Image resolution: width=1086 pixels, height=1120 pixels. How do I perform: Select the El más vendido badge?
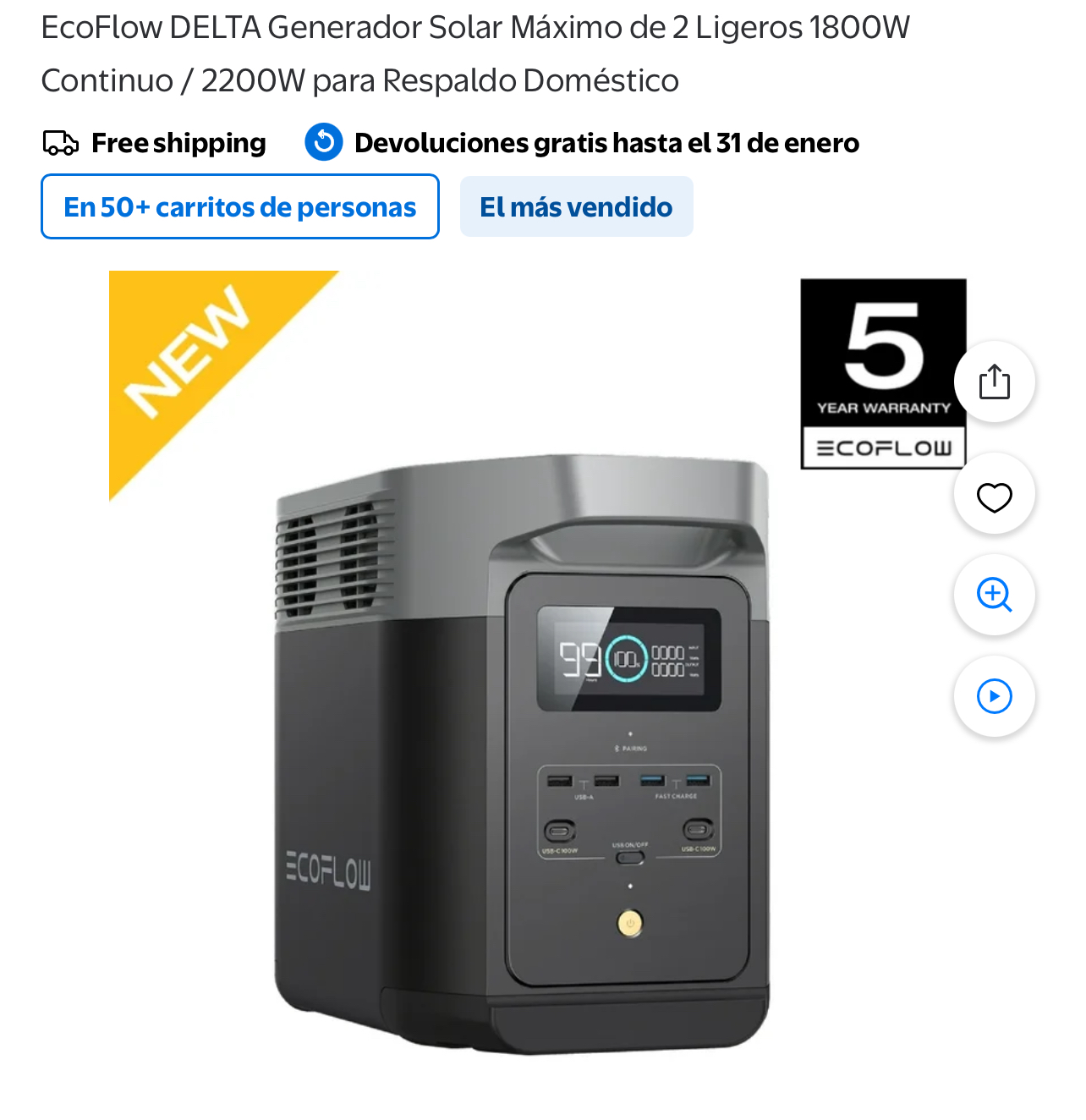(576, 206)
